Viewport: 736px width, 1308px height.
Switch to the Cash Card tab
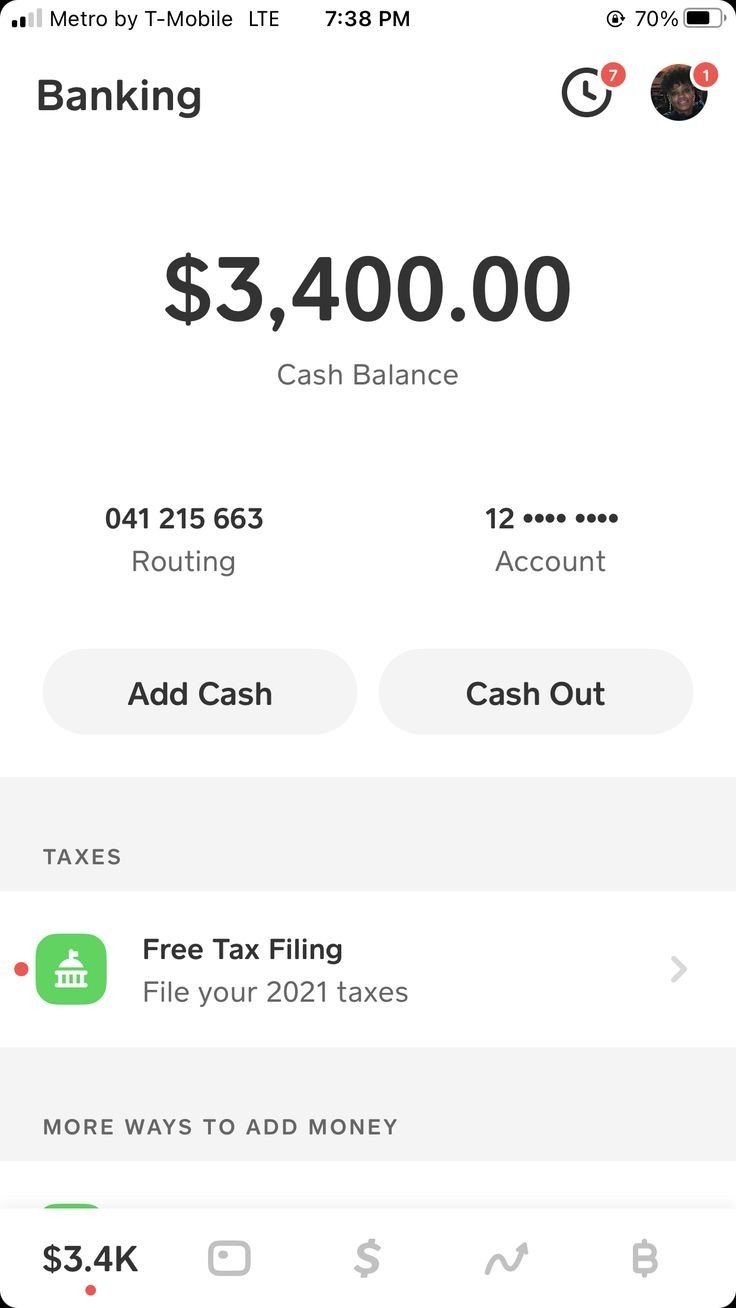229,1258
